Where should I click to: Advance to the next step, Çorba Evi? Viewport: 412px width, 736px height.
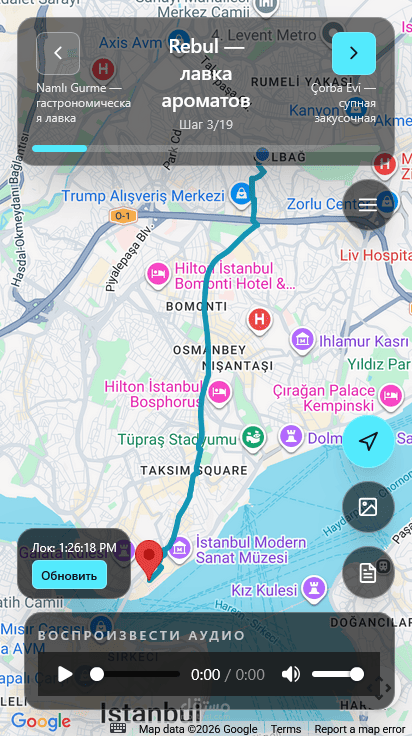click(x=354, y=54)
